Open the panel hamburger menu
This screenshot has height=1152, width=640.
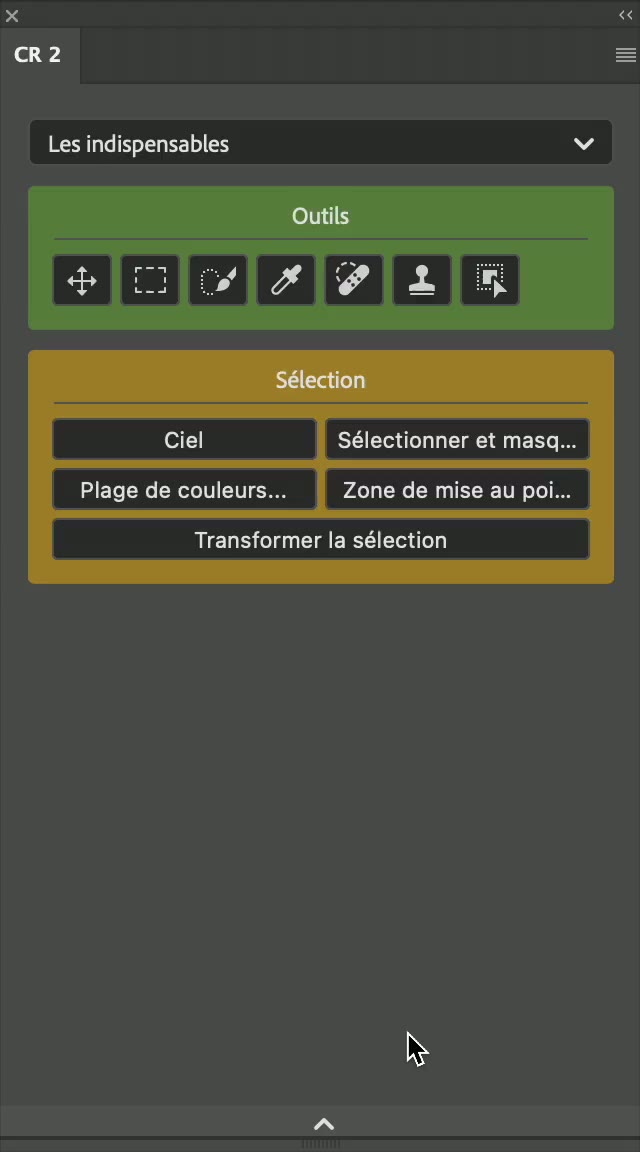point(626,55)
